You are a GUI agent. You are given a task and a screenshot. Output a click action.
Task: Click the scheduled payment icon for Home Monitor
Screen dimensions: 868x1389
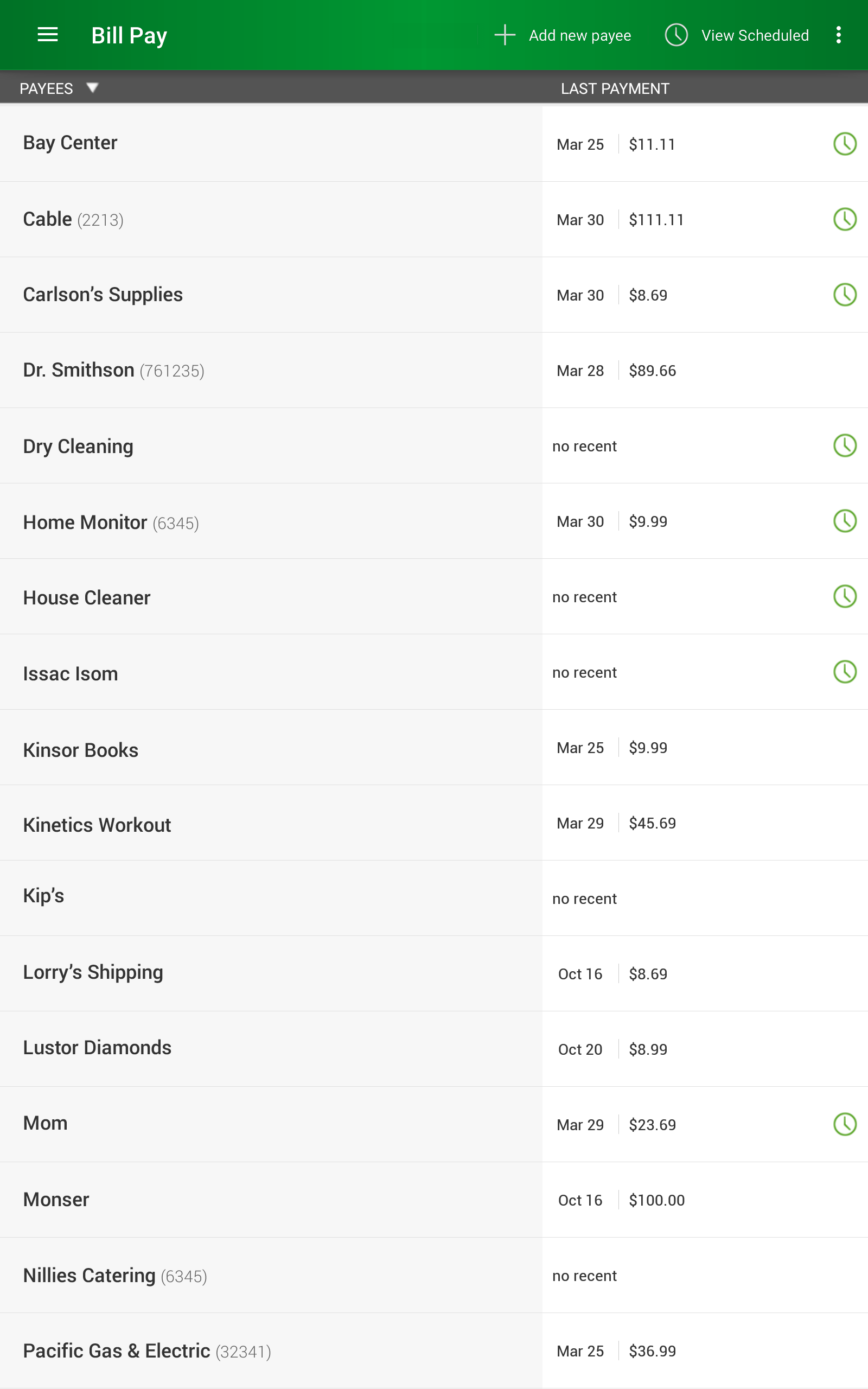click(844, 521)
